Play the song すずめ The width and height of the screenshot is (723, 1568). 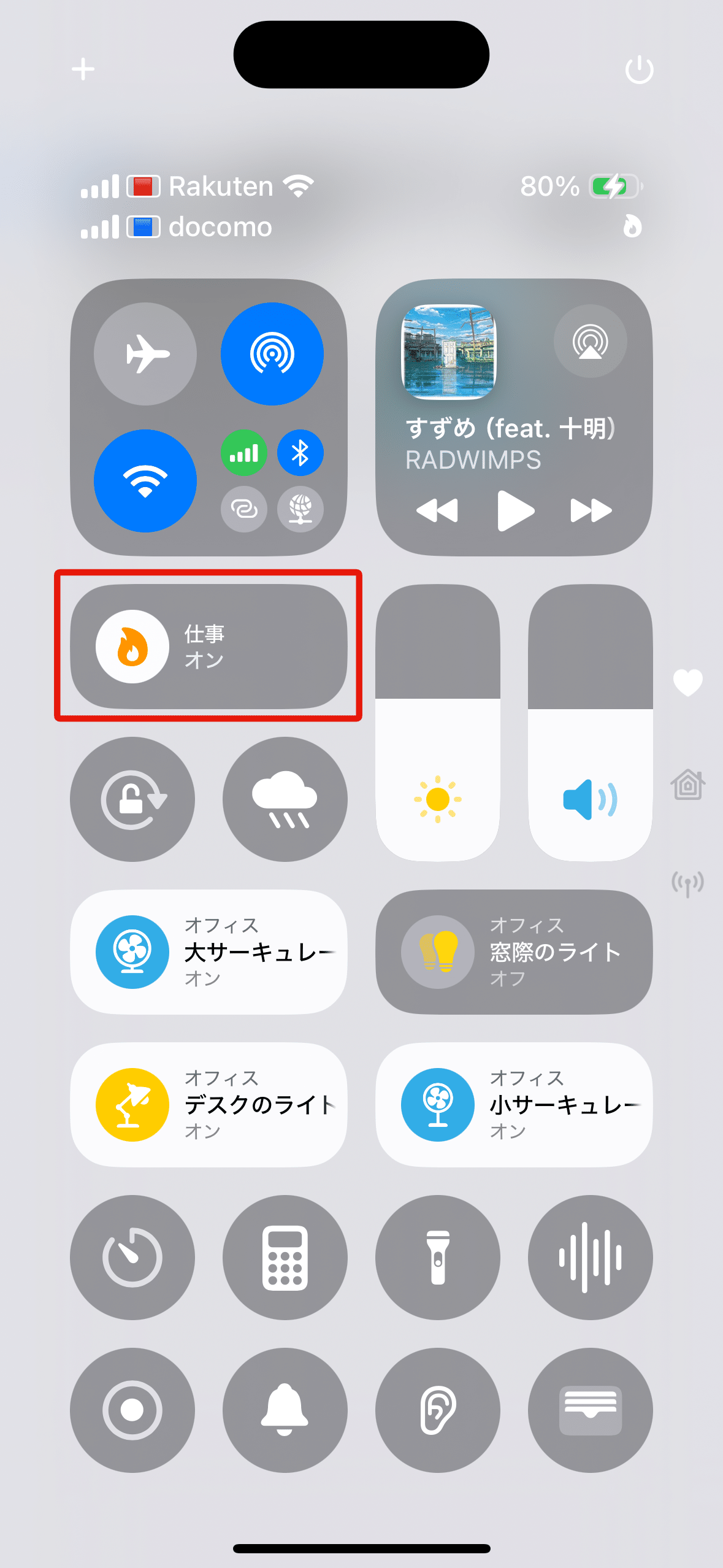coord(515,510)
